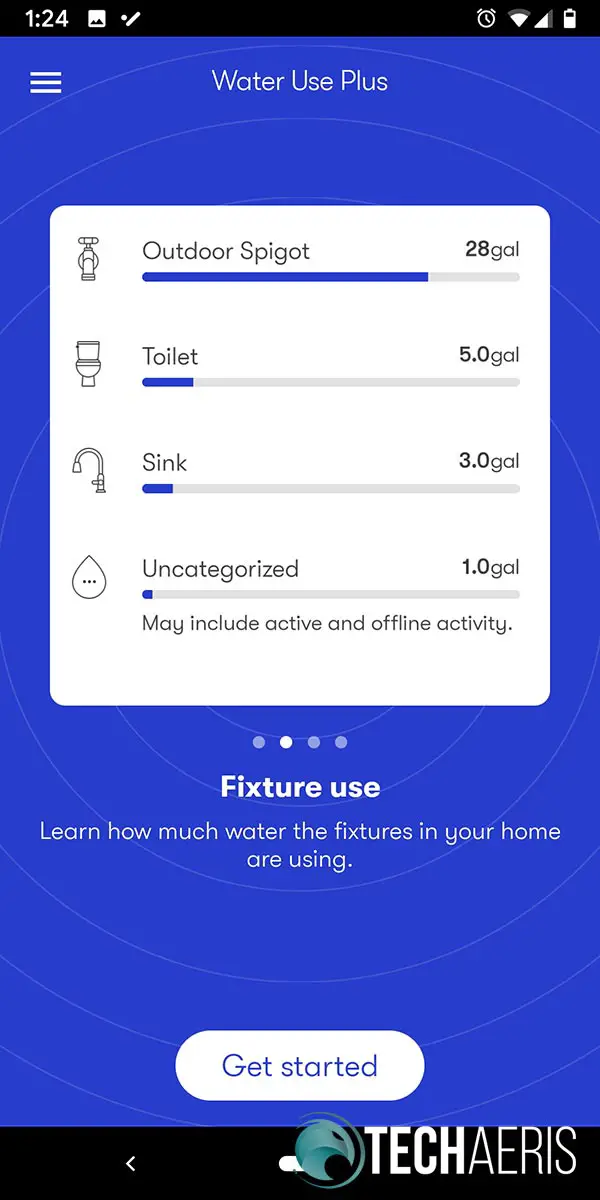Viewport: 600px width, 1200px height.
Task: Jump to the first onboarding page dot
Action: [x=259, y=742]
